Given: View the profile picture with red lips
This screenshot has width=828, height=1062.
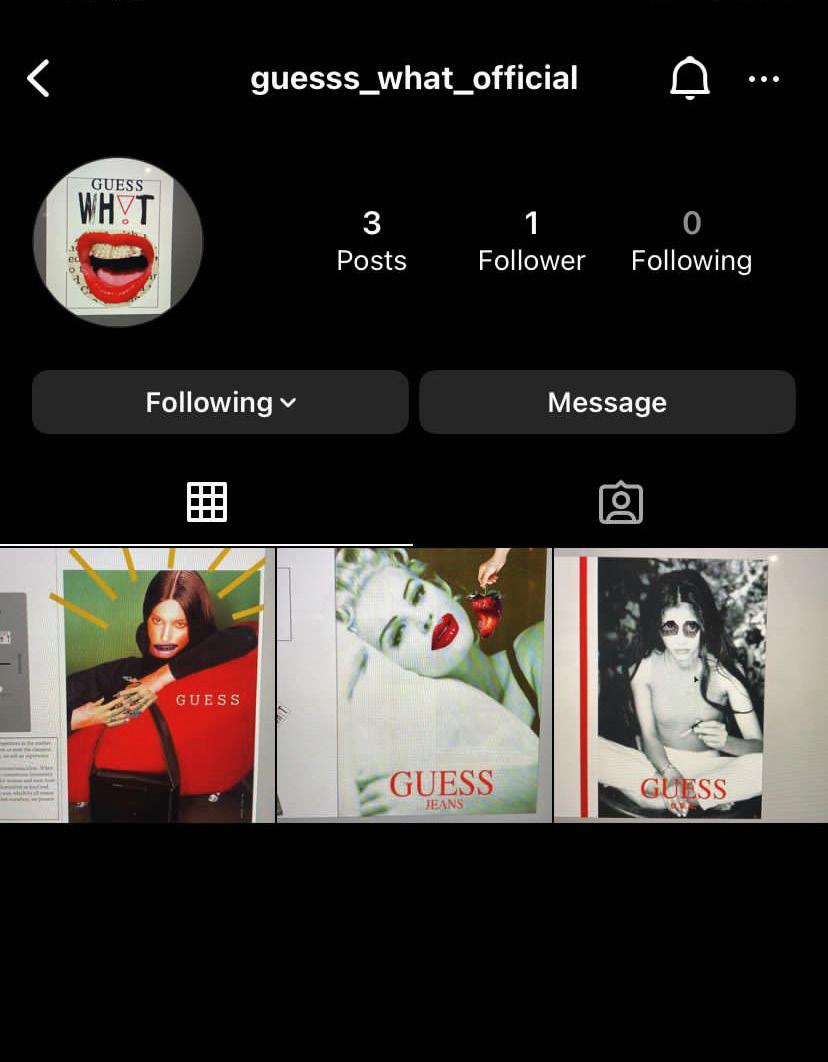Looking at the screenshot, I should tap(118, 242).
